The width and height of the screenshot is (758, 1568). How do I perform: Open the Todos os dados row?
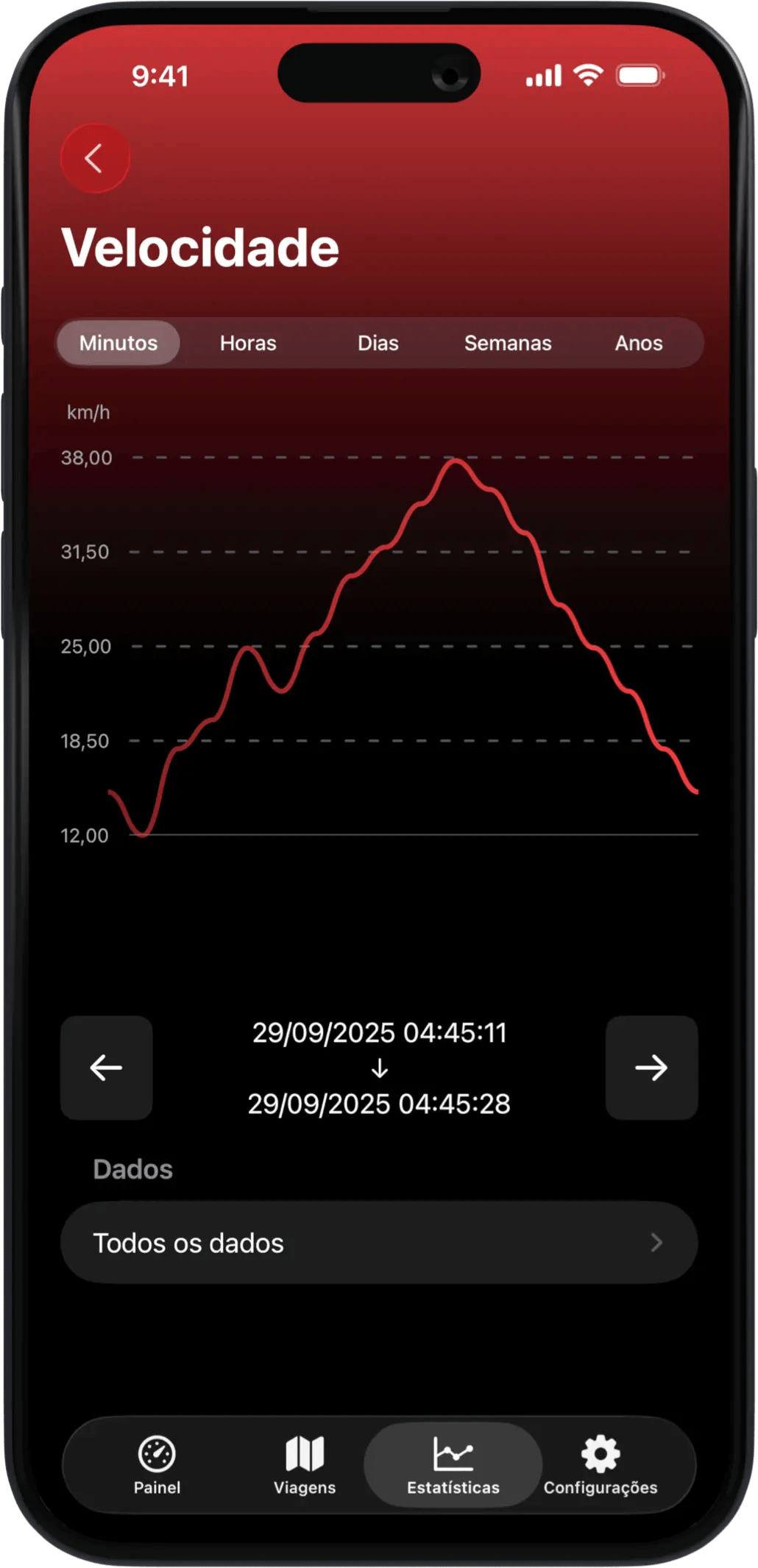coord(379,1243)
